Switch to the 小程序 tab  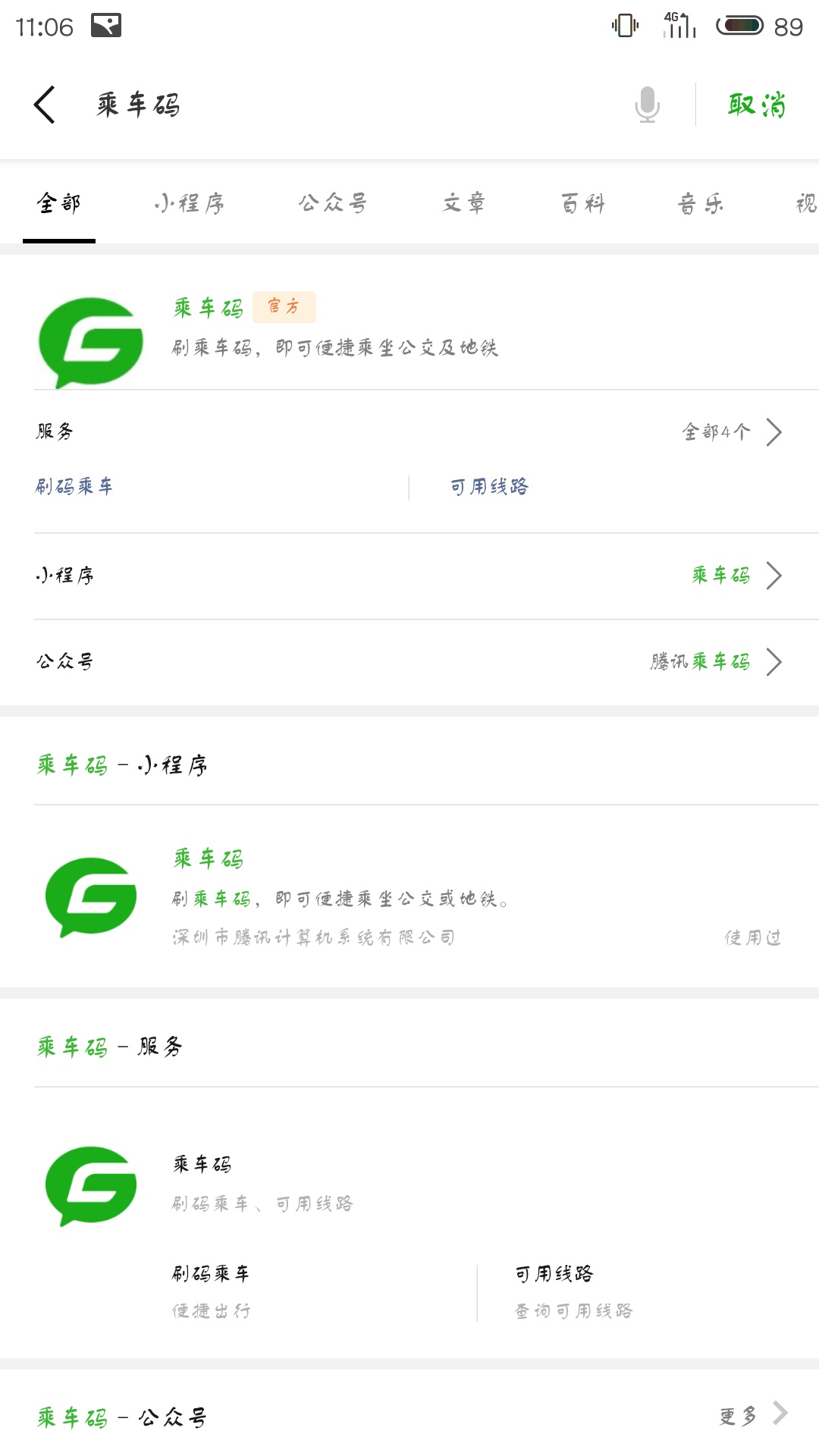[x=189, y=203]
